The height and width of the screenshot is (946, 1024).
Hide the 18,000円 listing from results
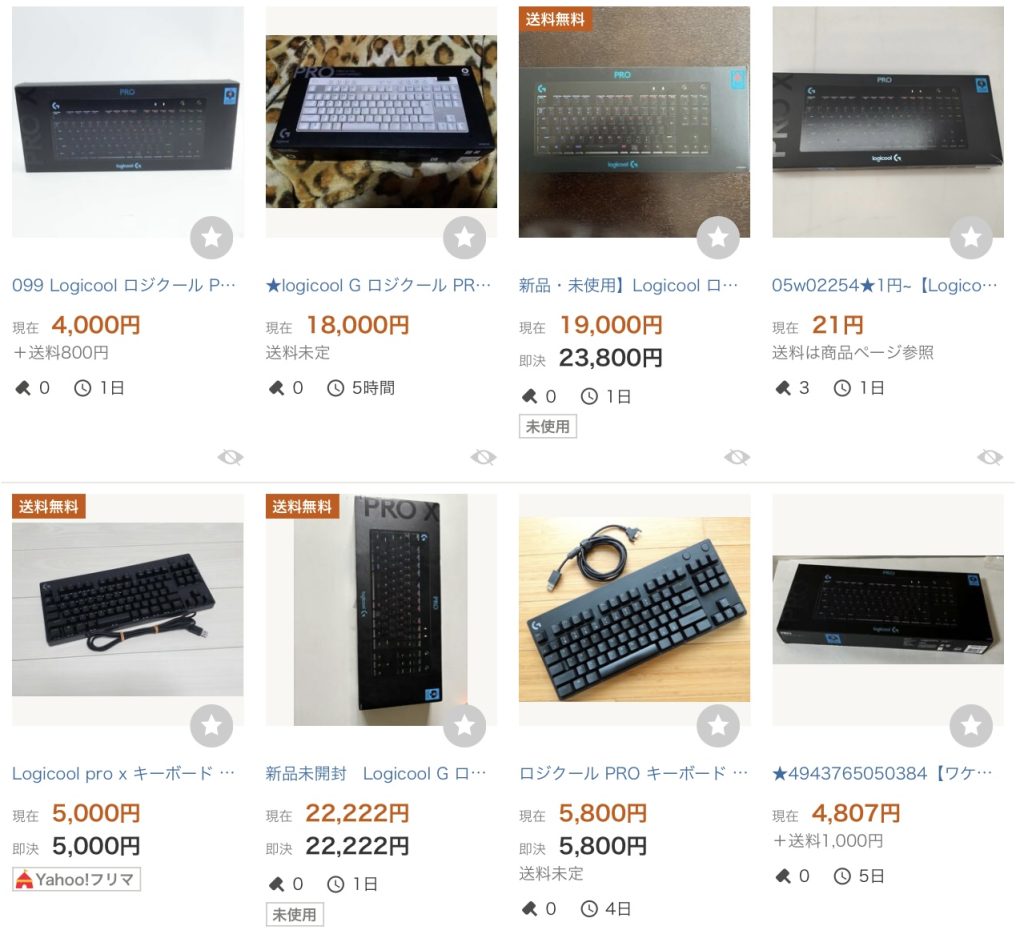pos(483,457)
